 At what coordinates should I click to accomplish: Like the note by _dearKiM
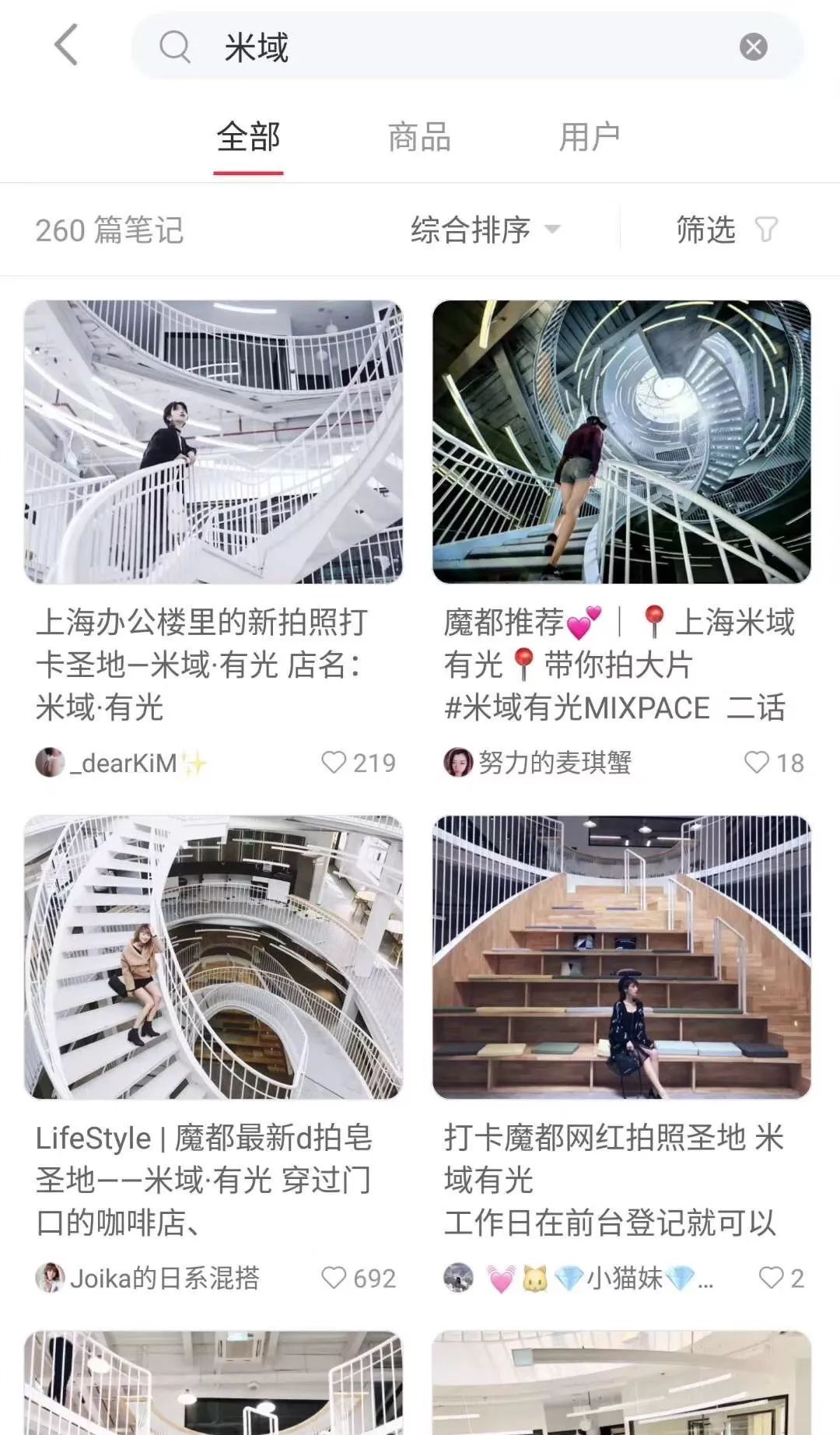pos(334,763)
